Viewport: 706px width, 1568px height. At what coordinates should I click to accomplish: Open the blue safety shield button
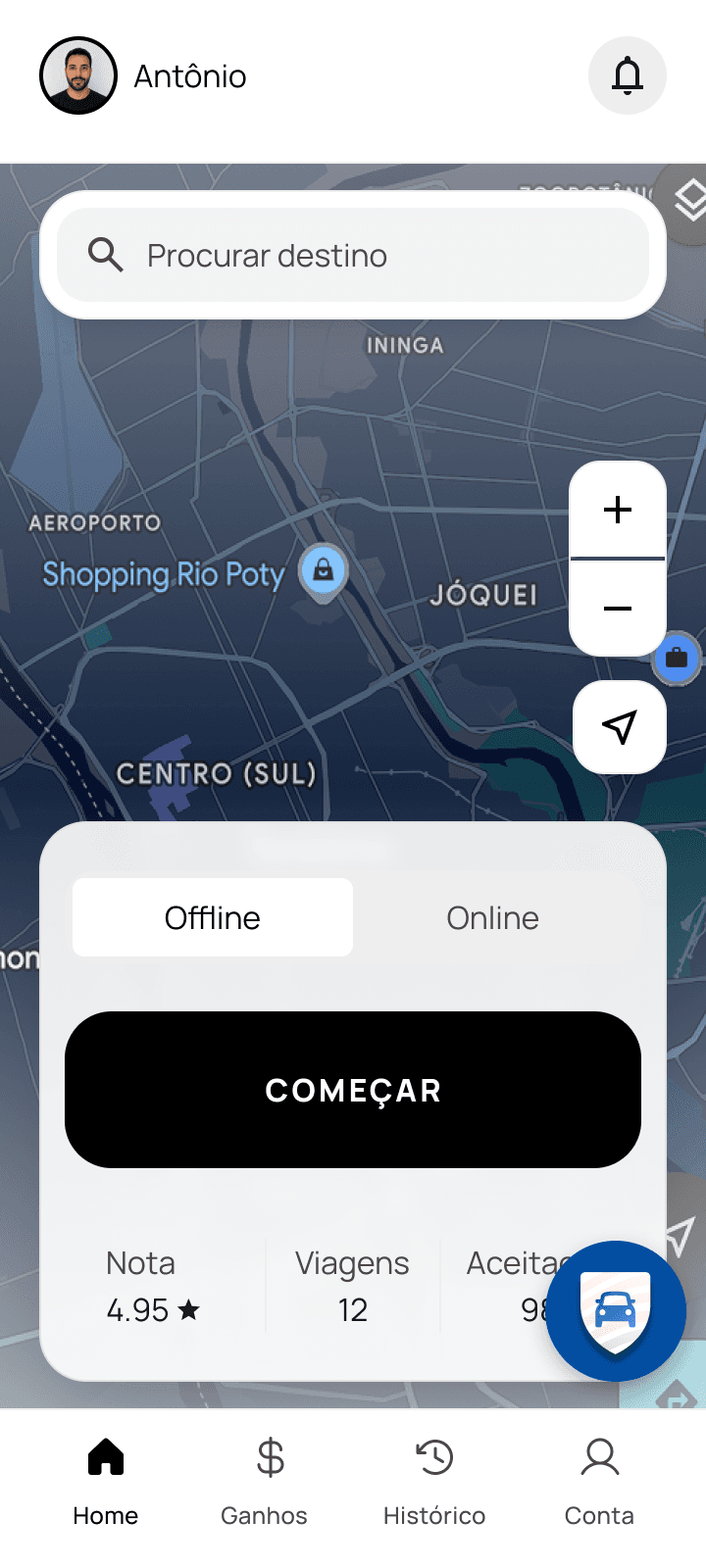point(616,1311)
